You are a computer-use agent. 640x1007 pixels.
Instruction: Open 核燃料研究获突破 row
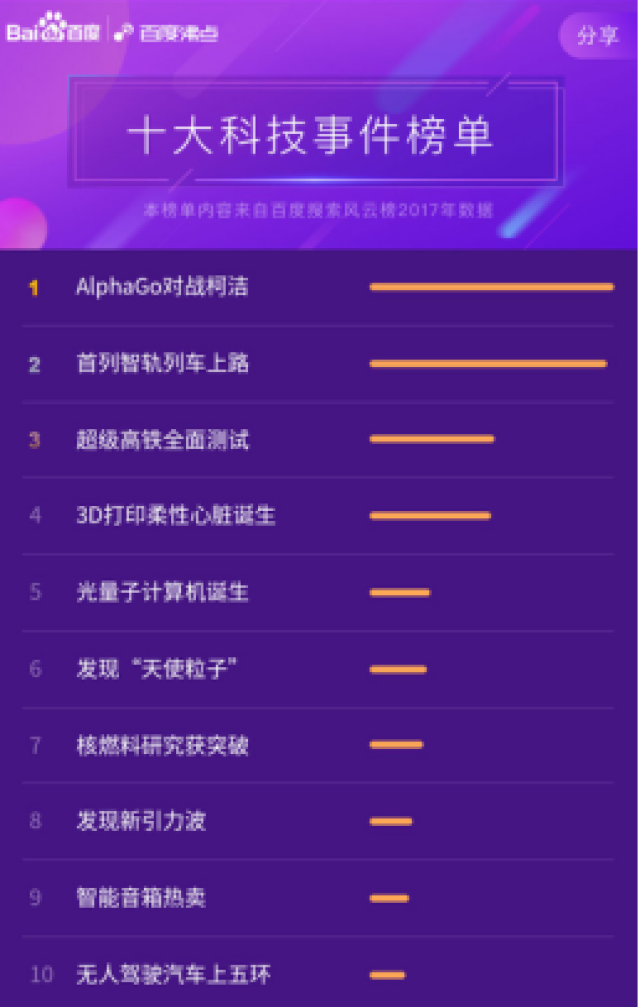[x=163, y=745]
